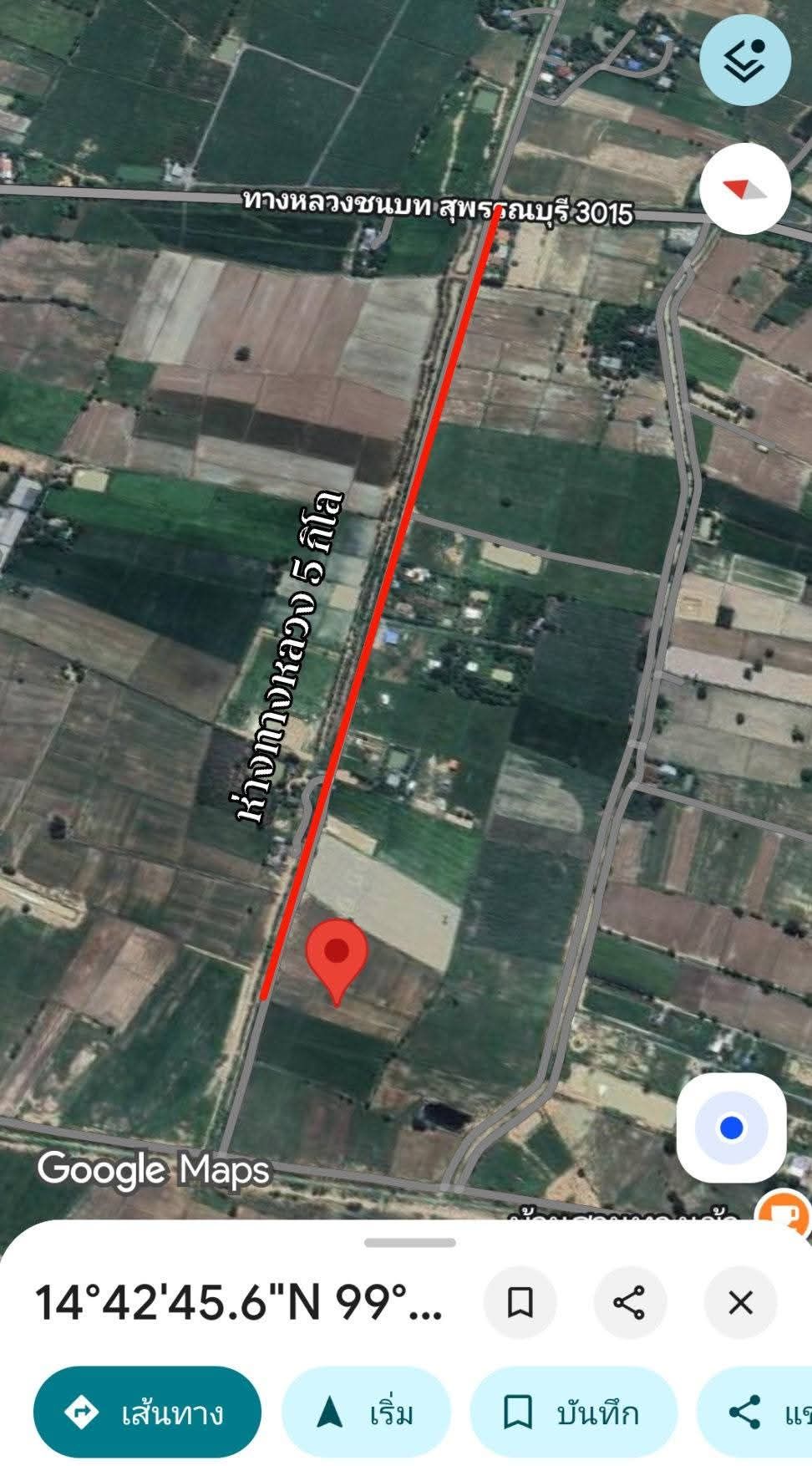Tap the compass to reorient map
This screenshot has height=1466, width=812.
[744, 190]
